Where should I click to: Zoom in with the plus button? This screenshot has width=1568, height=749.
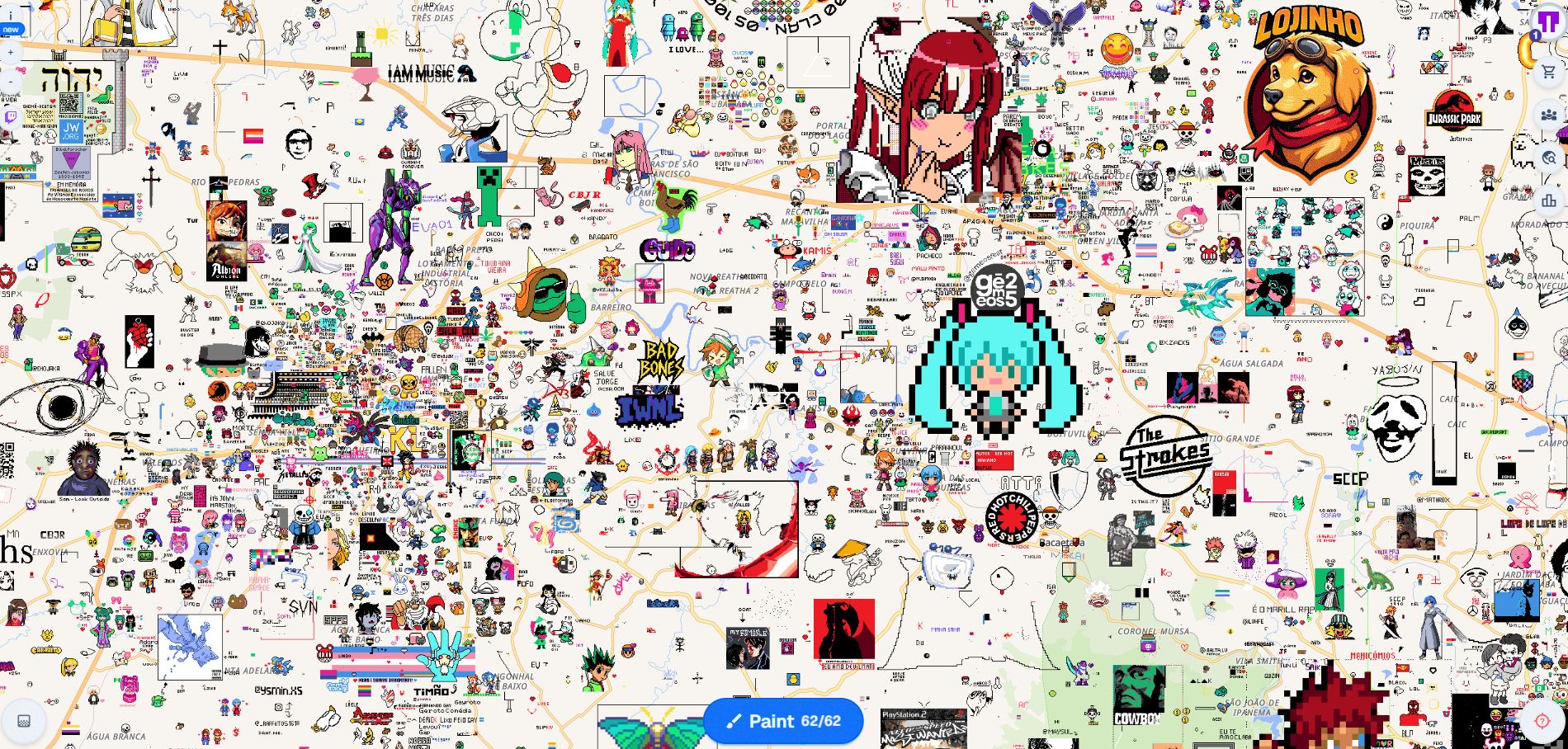tap(11, 53)
